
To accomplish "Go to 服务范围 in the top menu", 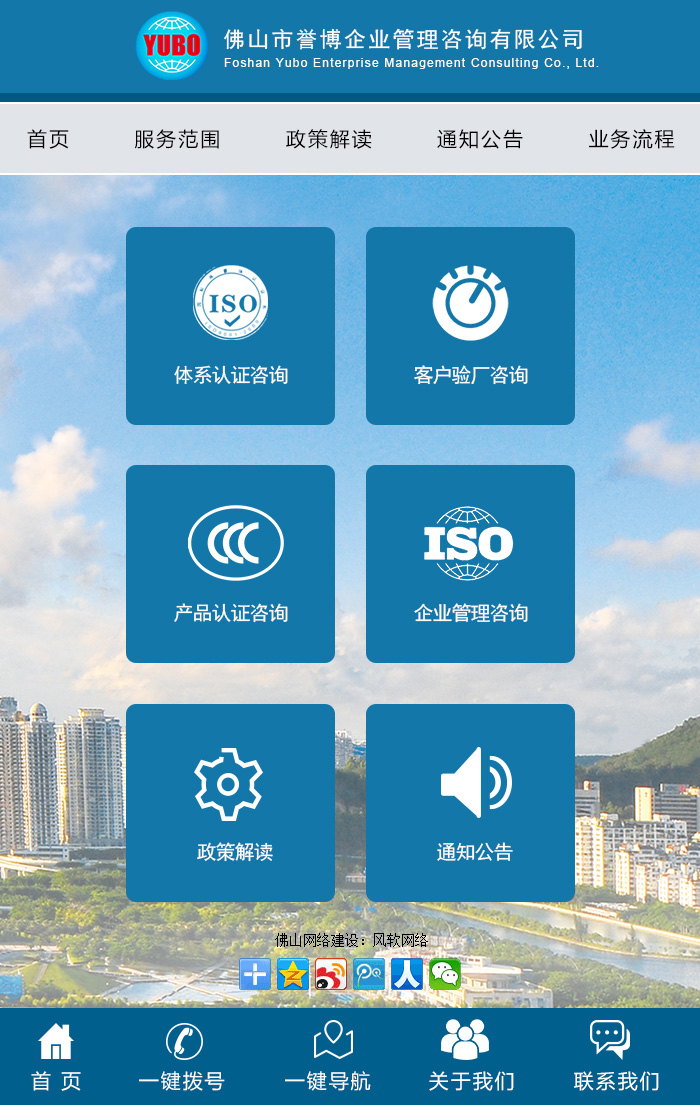I will (177, 139).
